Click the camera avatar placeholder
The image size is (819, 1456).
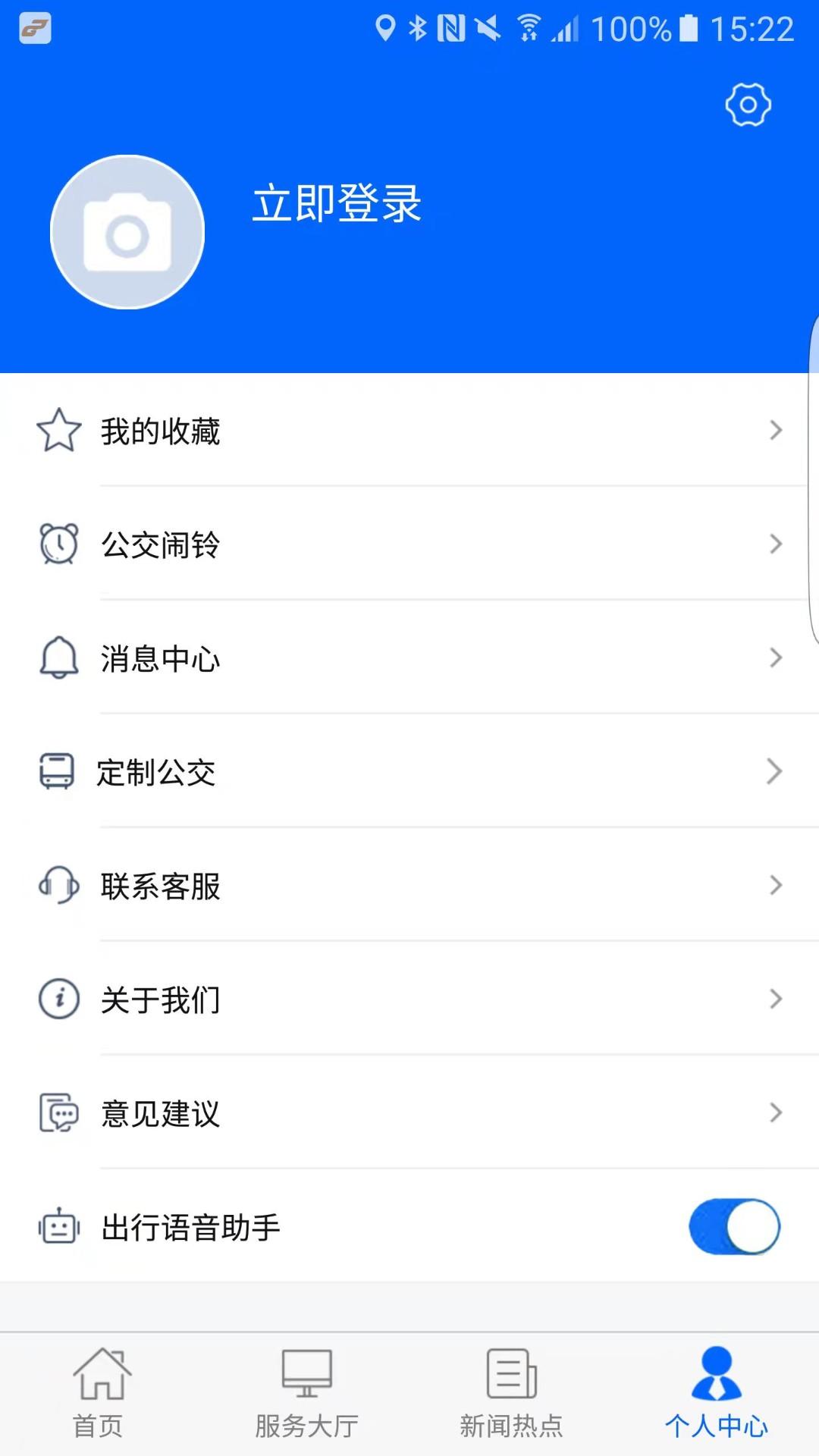click(127, 232)
